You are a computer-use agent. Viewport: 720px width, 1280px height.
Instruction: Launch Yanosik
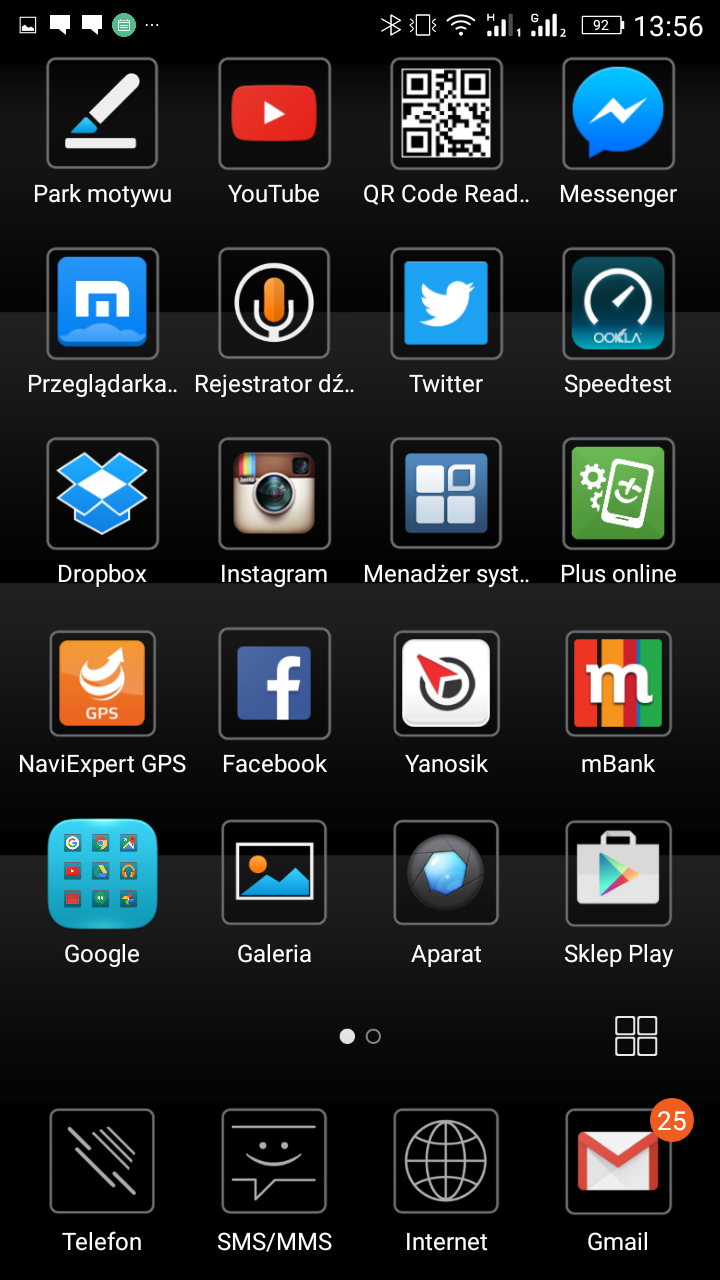446,683
